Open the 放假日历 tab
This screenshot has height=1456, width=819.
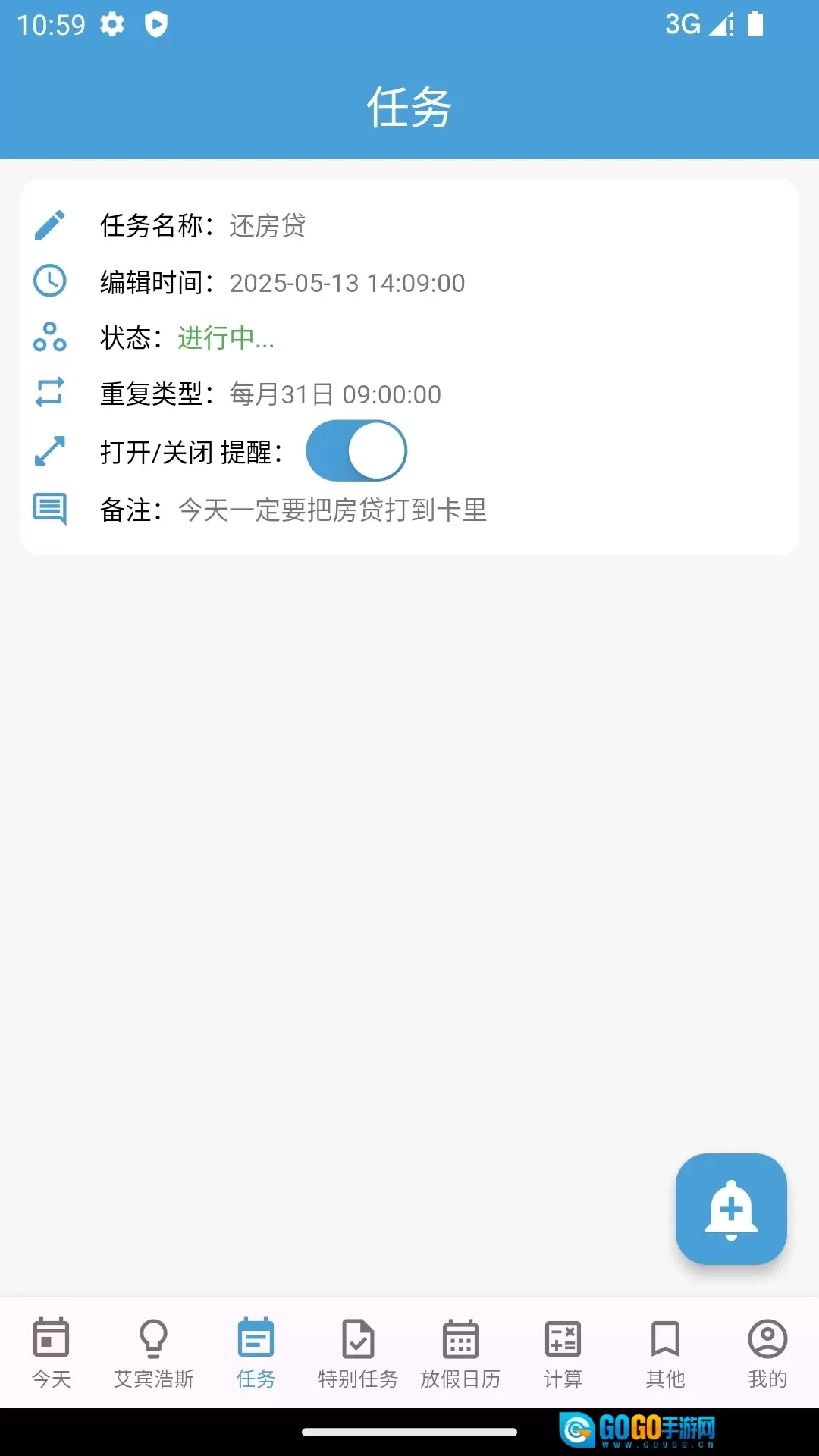pyautogui.click(x=460, y=1353)
